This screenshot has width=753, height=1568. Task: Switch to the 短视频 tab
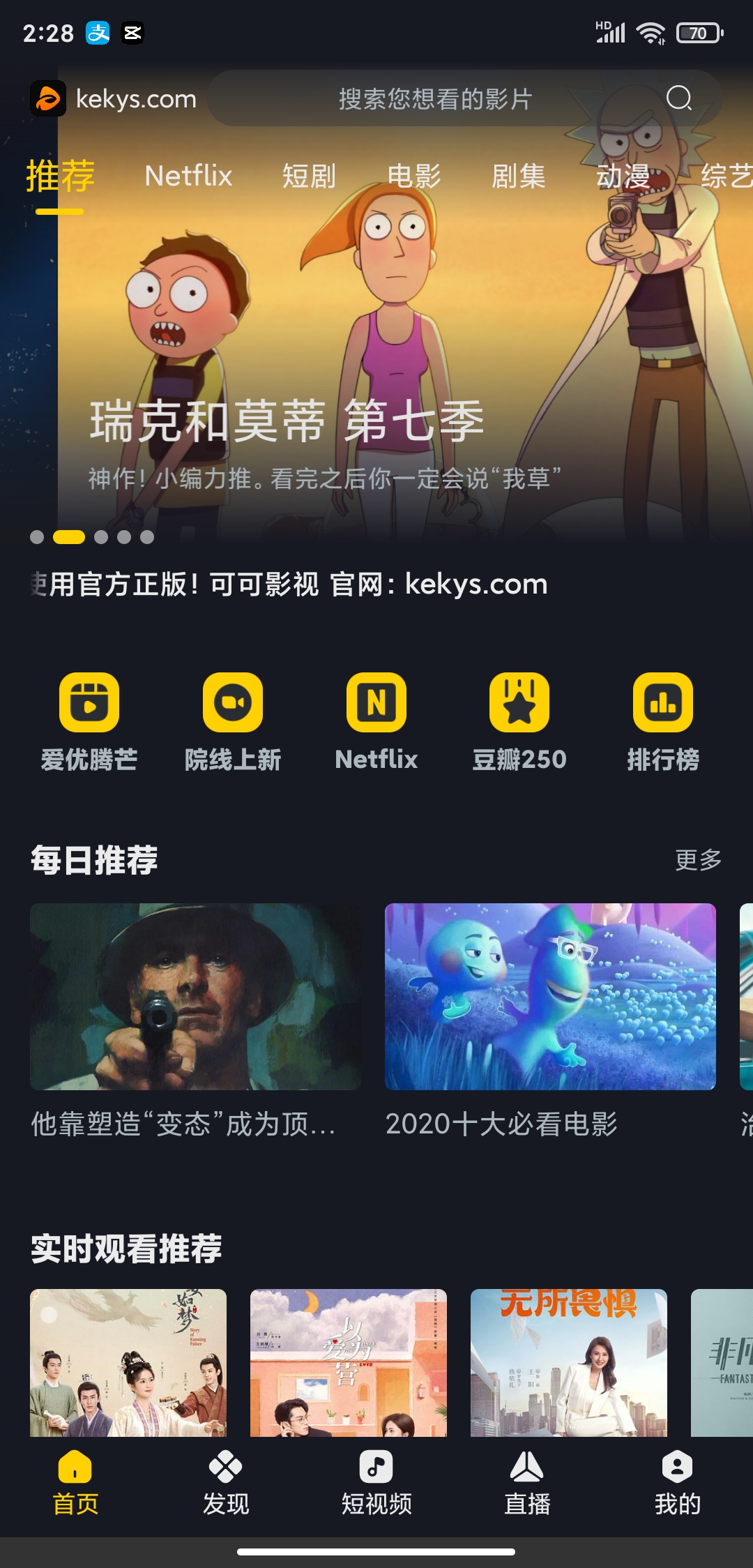(376, 1483)
